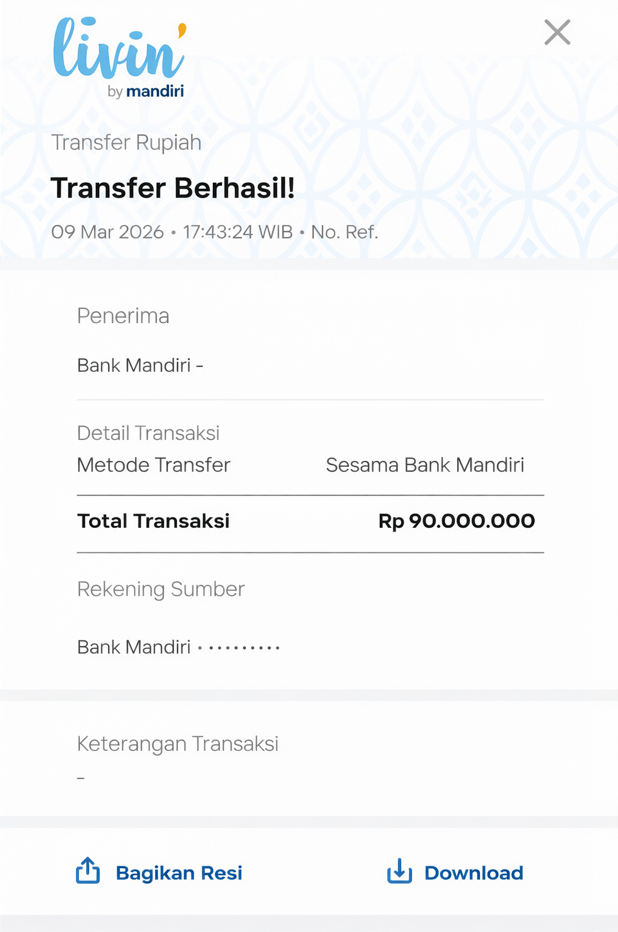Viewport: 618px width, 932px height.
Task: Download the transfer receipt
Action: 455,872
